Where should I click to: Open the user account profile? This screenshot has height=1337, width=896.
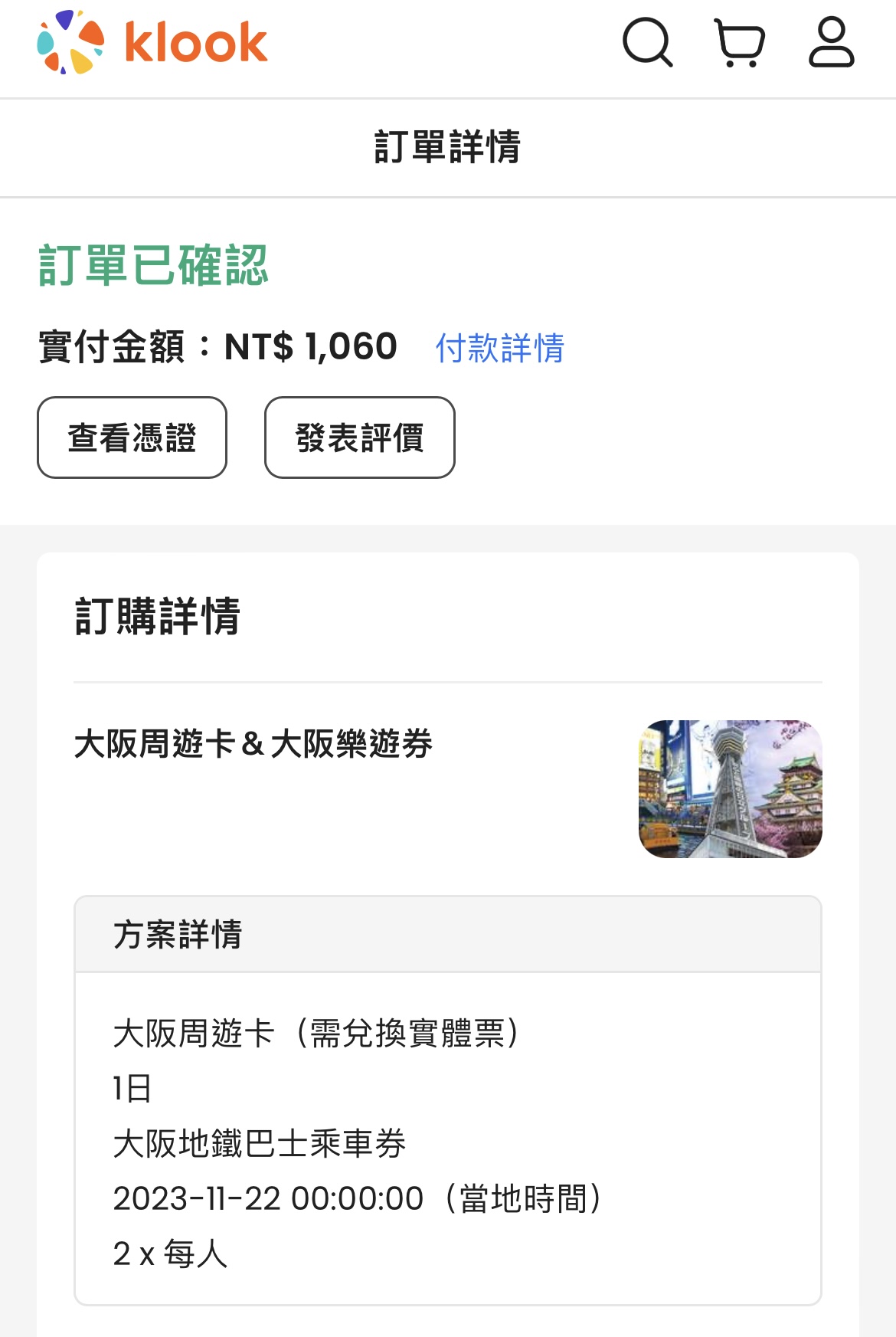[x=831, y=43]
